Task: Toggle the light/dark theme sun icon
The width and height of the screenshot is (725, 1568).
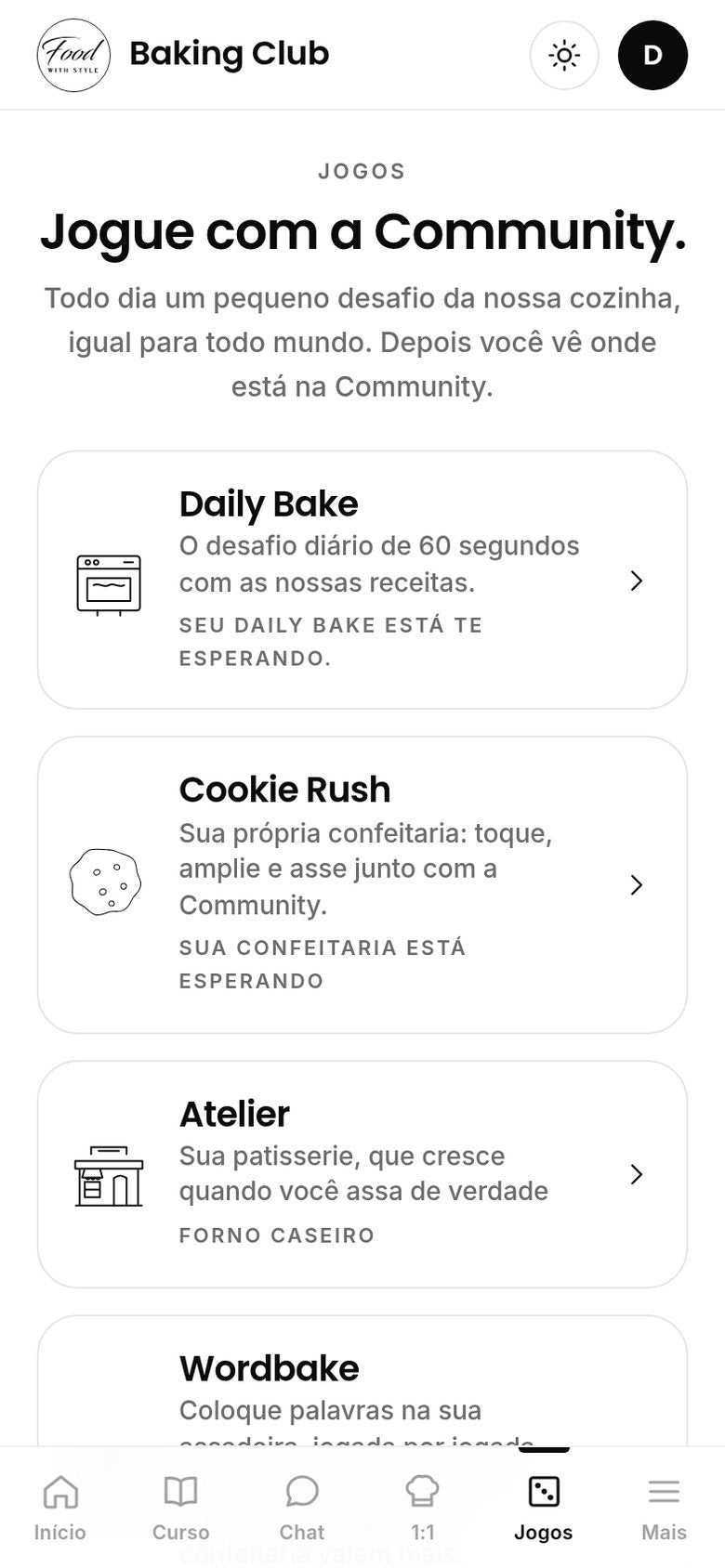Action: [564, 55]
